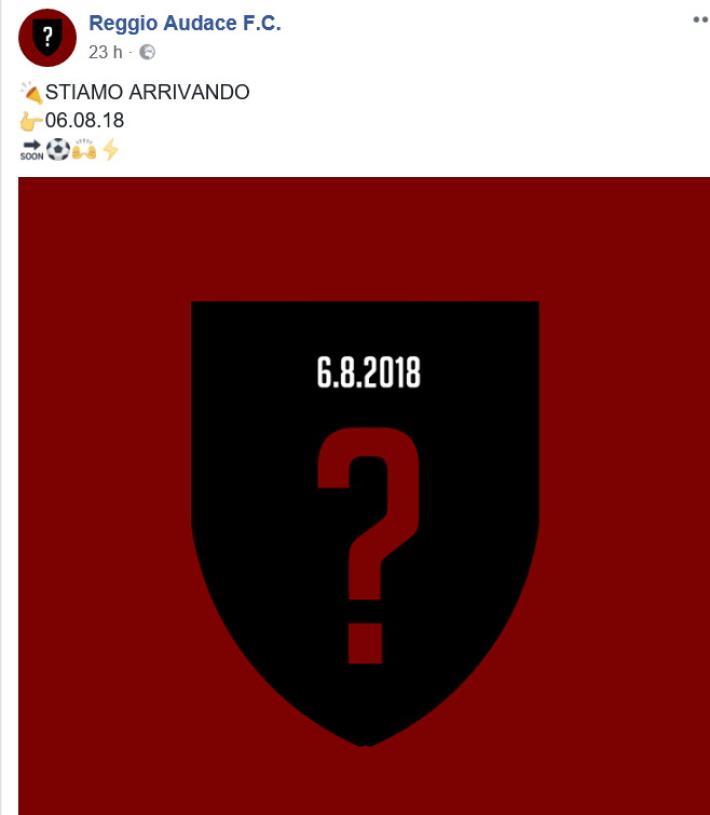The width and height of the screenshot is (710, 815).
Task: Open the 6.8.2018 shield image in the post
Action: click(364, 495)
